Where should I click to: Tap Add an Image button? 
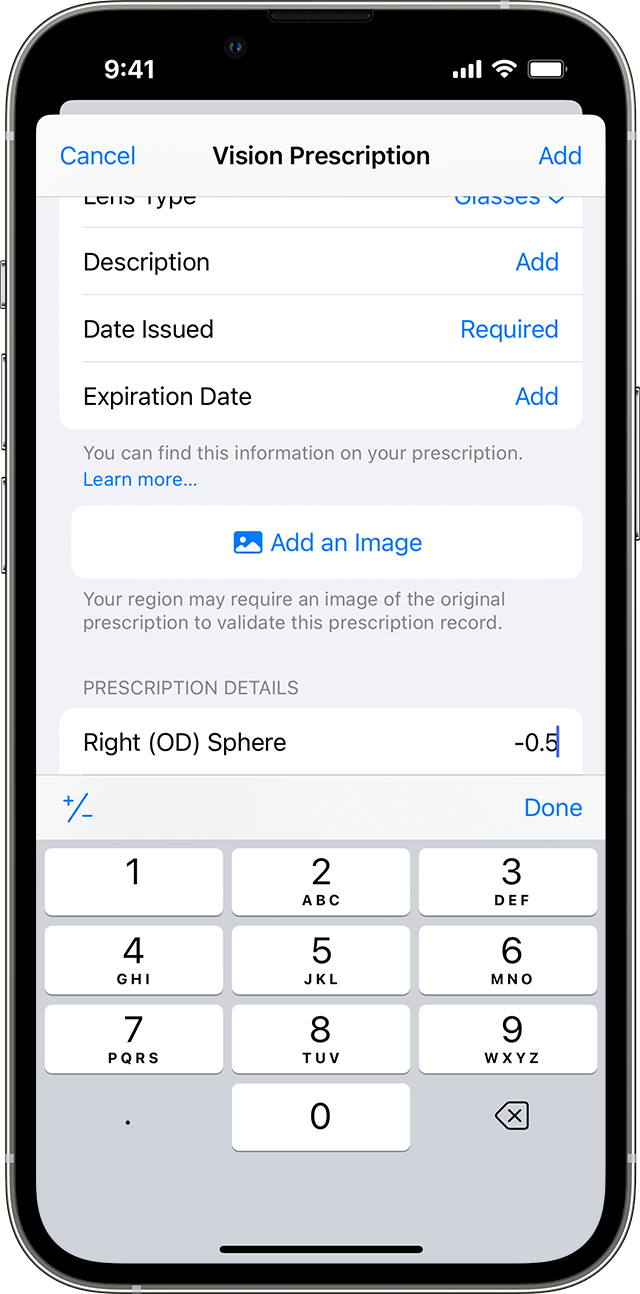pyautogui.click(x=327, y=542)
